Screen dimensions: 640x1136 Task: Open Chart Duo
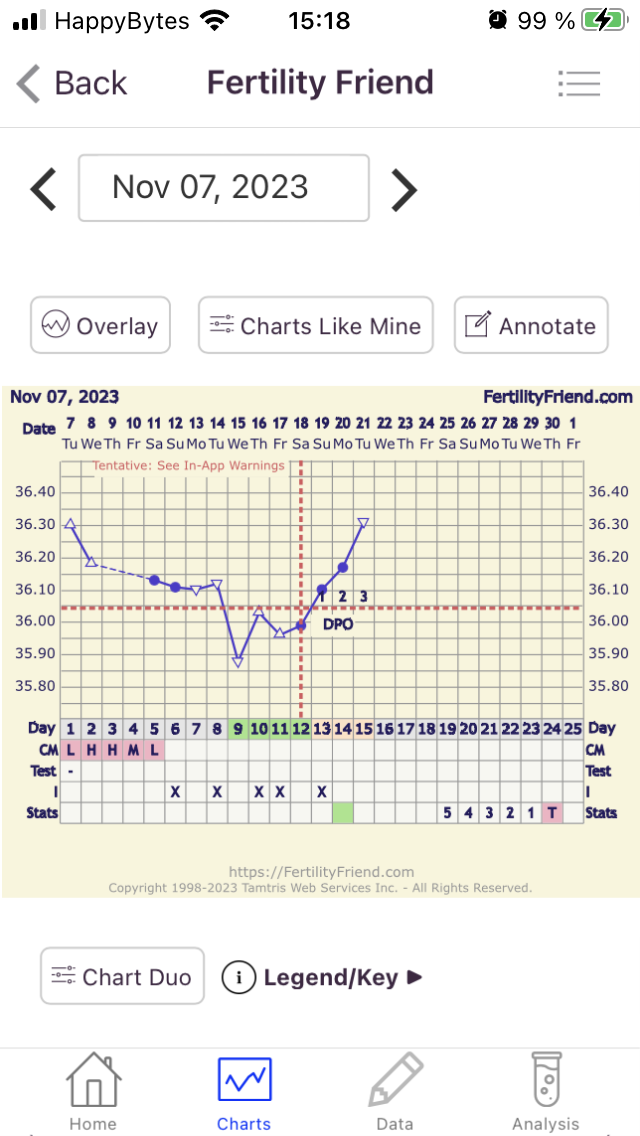tap(122, 976)
